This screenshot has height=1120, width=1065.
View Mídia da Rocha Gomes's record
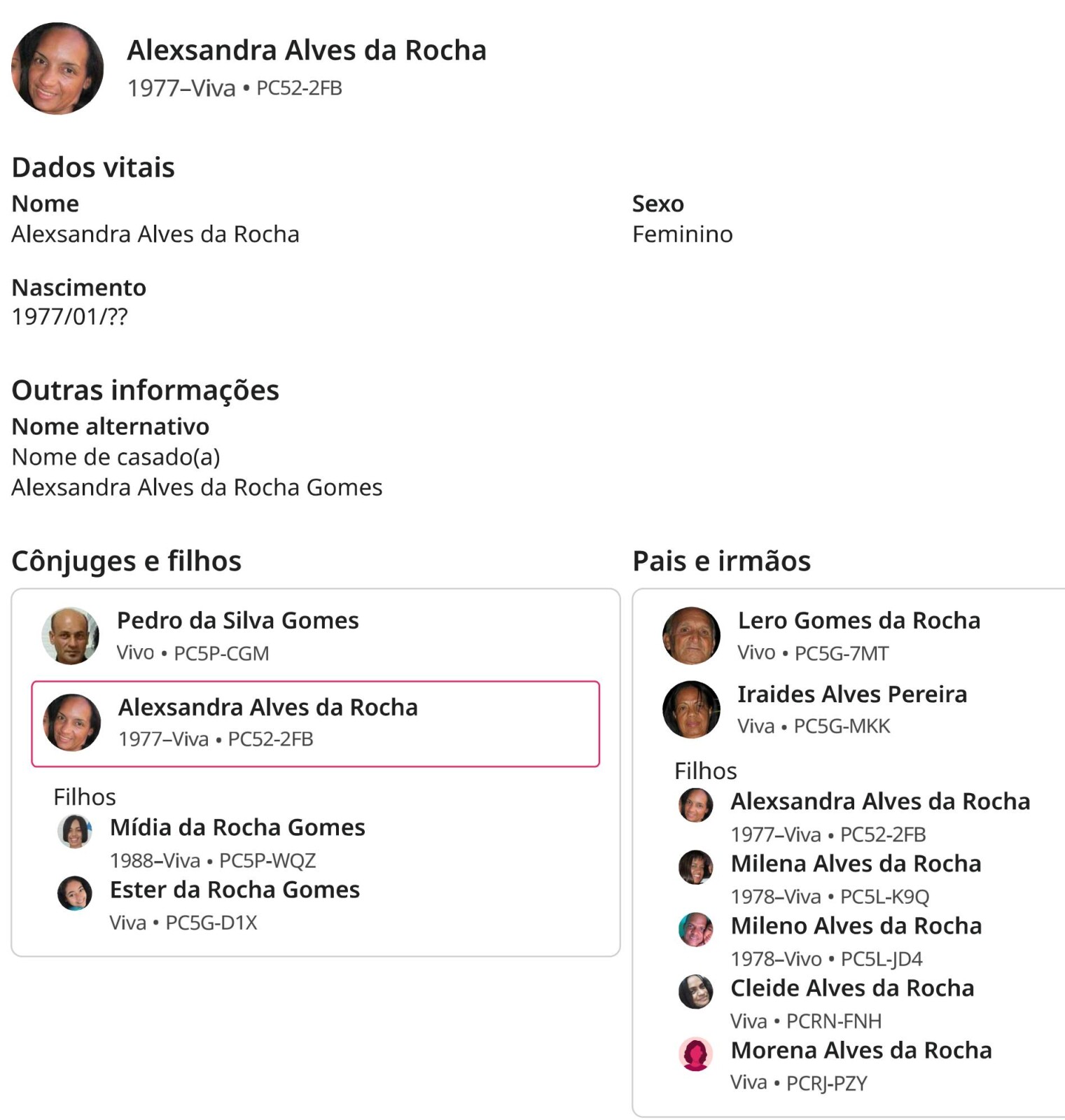(237, 827)
